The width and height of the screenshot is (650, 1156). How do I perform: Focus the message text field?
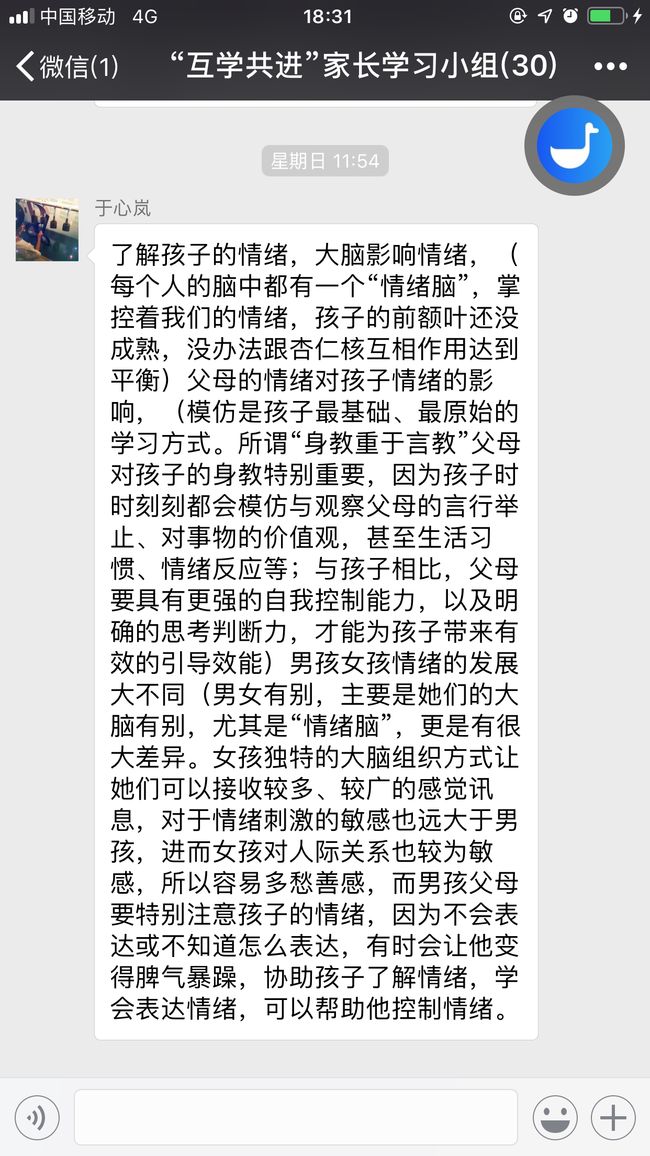tap(296, 1118)
